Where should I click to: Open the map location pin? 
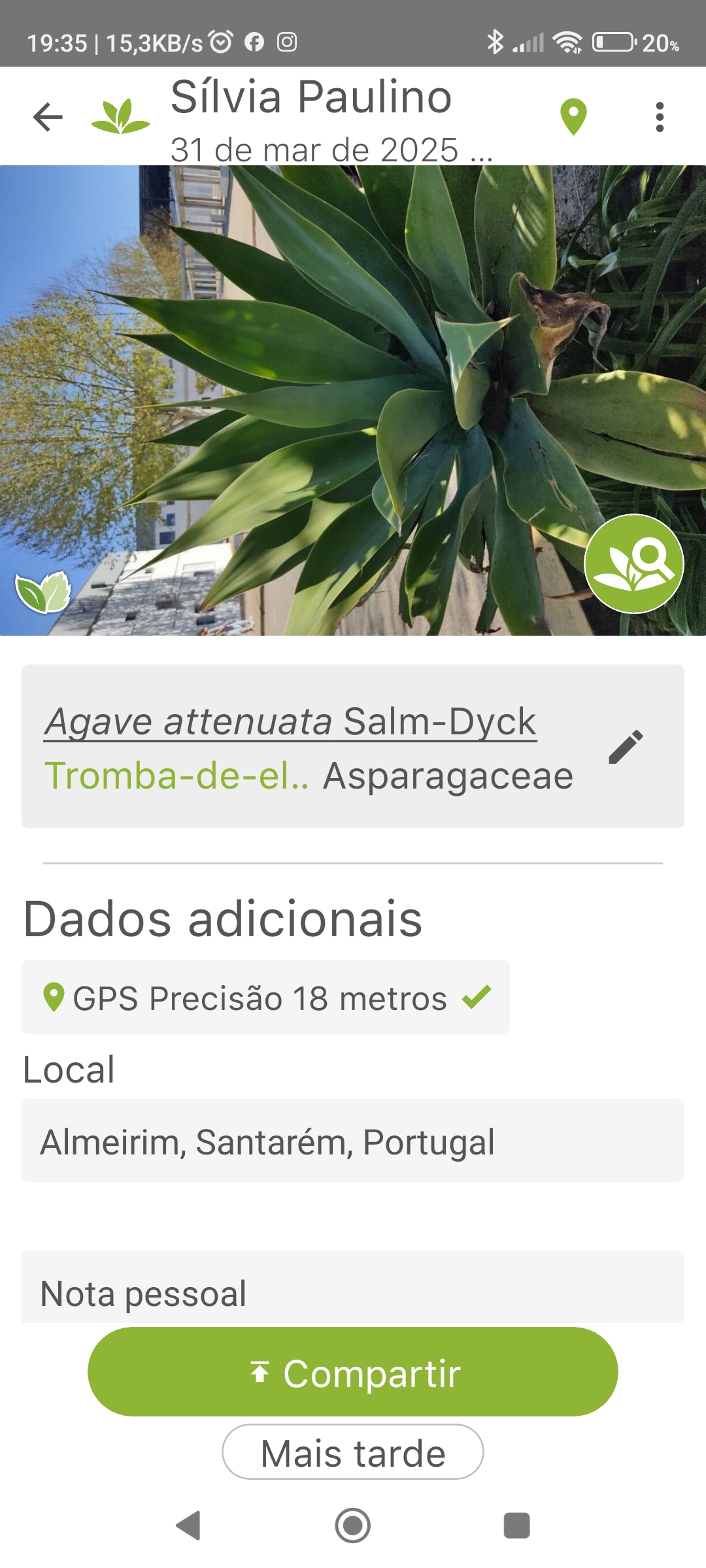point(573,118)
